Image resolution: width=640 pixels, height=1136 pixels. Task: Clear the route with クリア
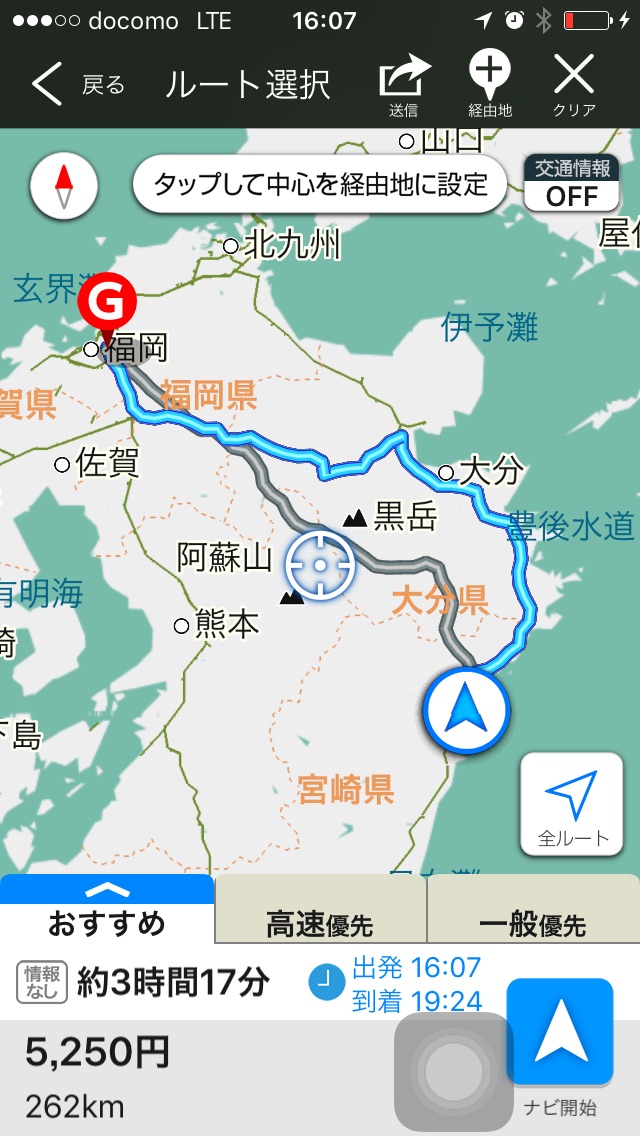click(x=574, y=85)
